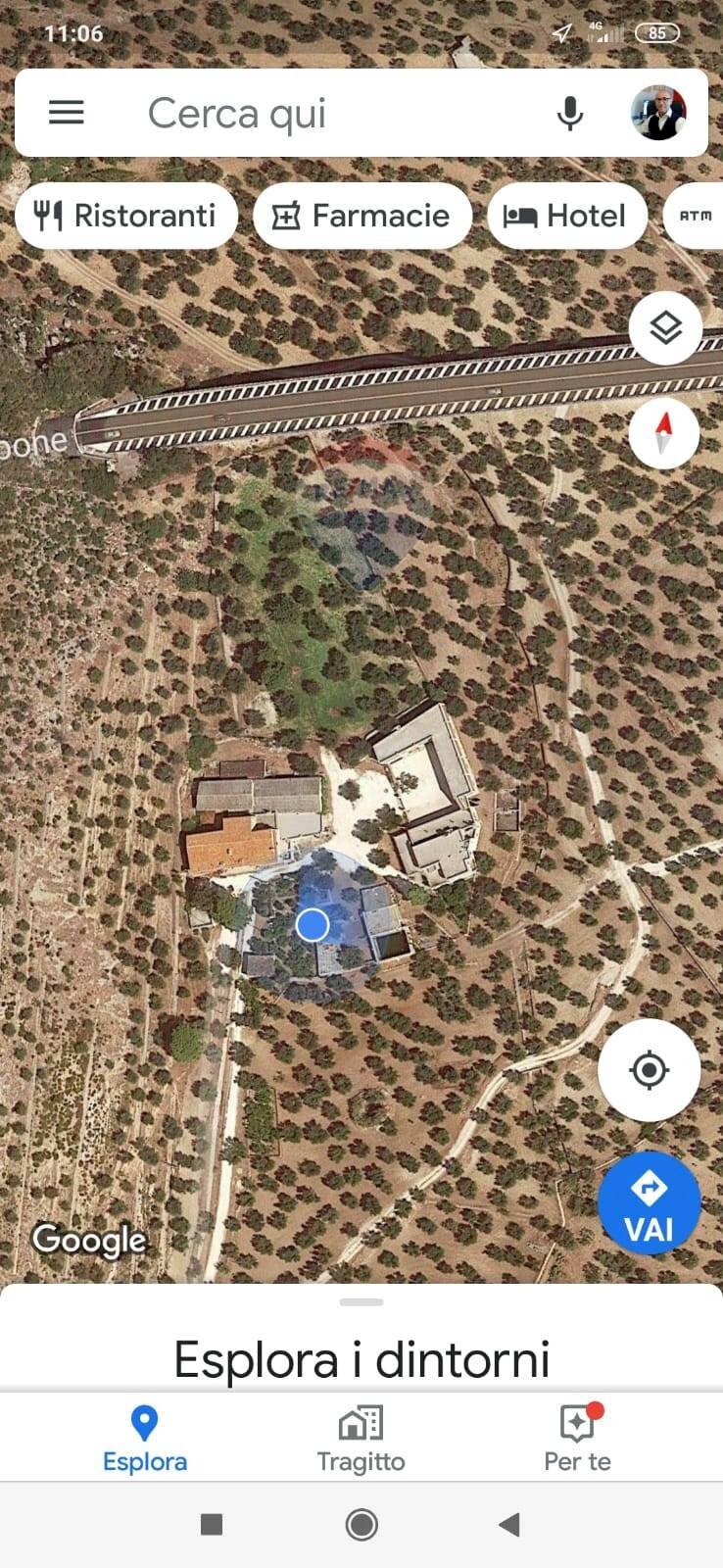Screen dimensions: 723x1568
Task: Start voice search with the microphone
Action: pyautogui.click(x=569, y=113)
